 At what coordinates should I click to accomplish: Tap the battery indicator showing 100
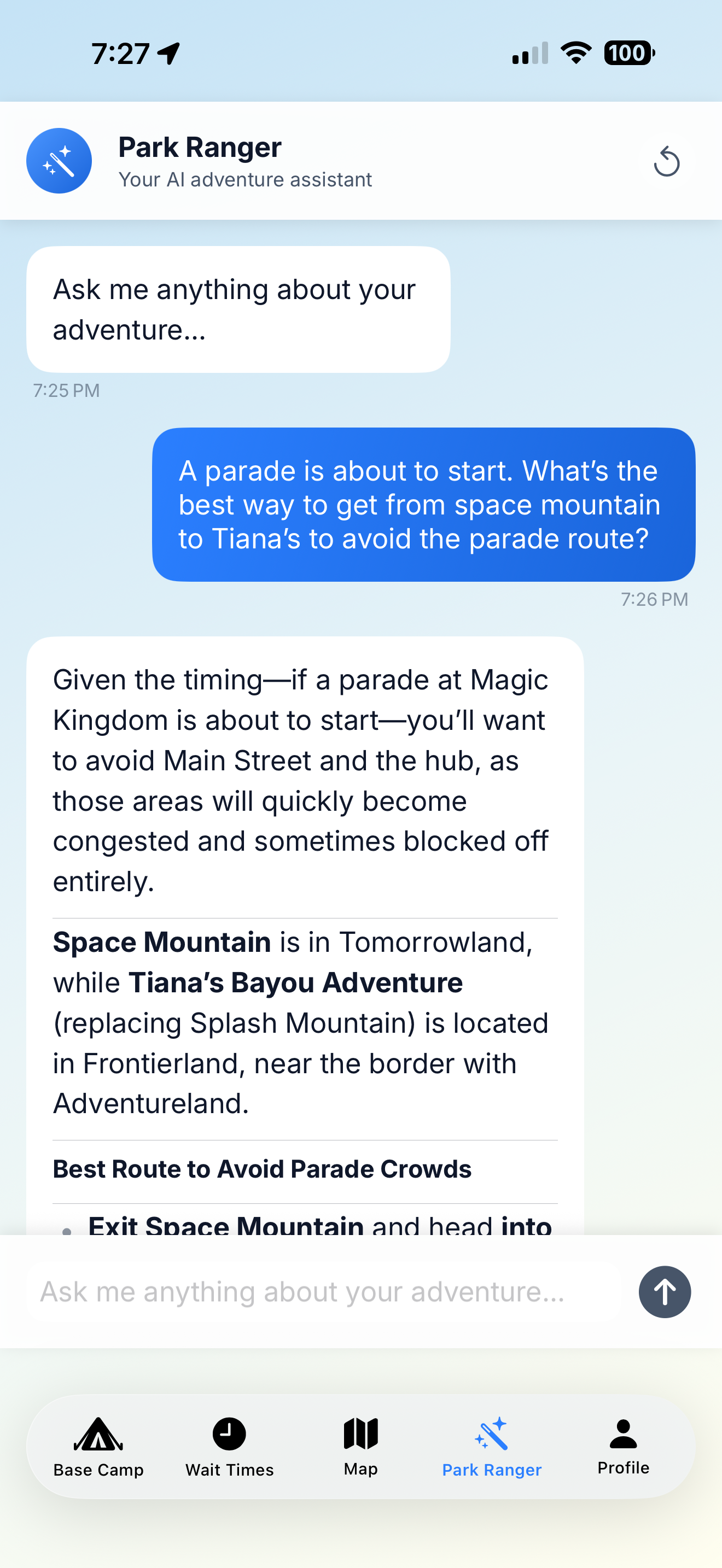pyautogui.click(x=629, y=54)
